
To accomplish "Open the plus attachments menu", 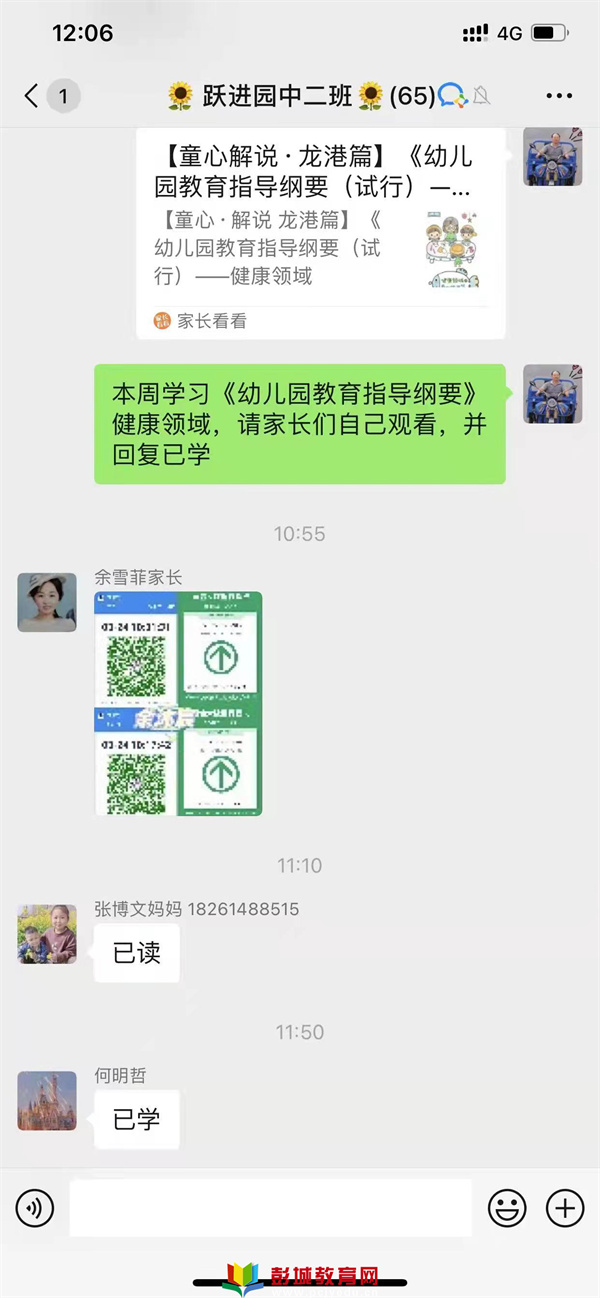I will [x=565, y=1209].
